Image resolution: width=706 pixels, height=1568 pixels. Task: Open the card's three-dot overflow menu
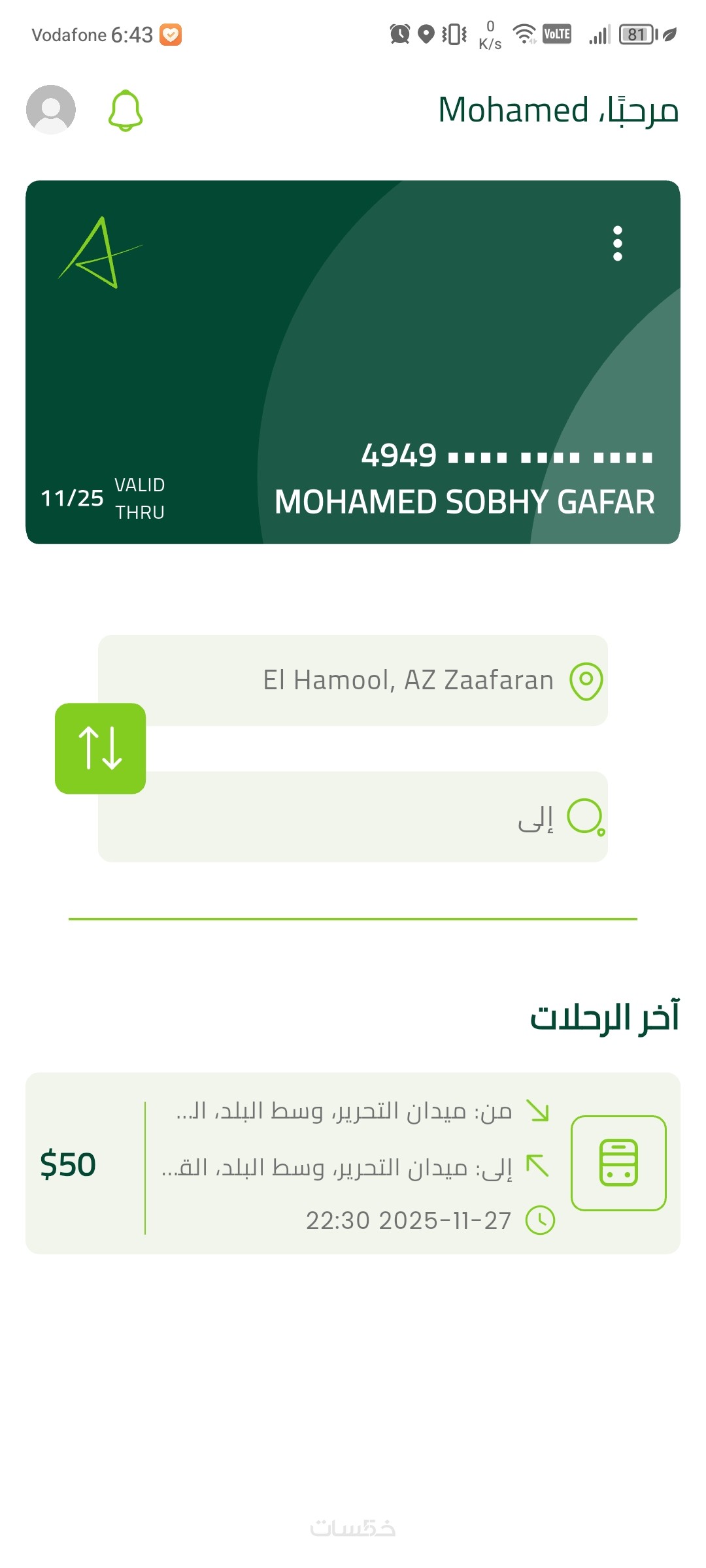coord(617,244)
